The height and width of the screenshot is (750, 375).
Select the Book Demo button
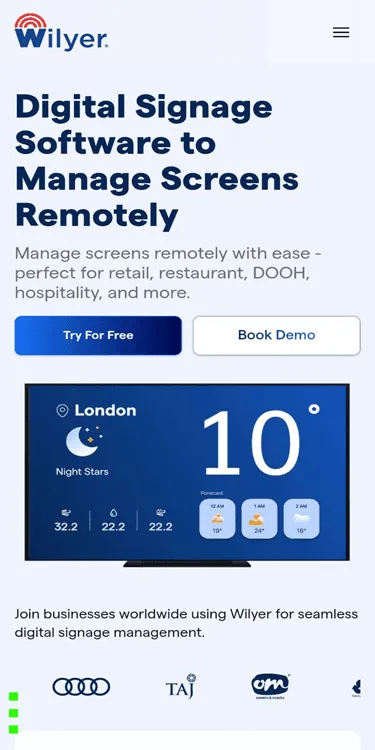(x=276, y=335)
